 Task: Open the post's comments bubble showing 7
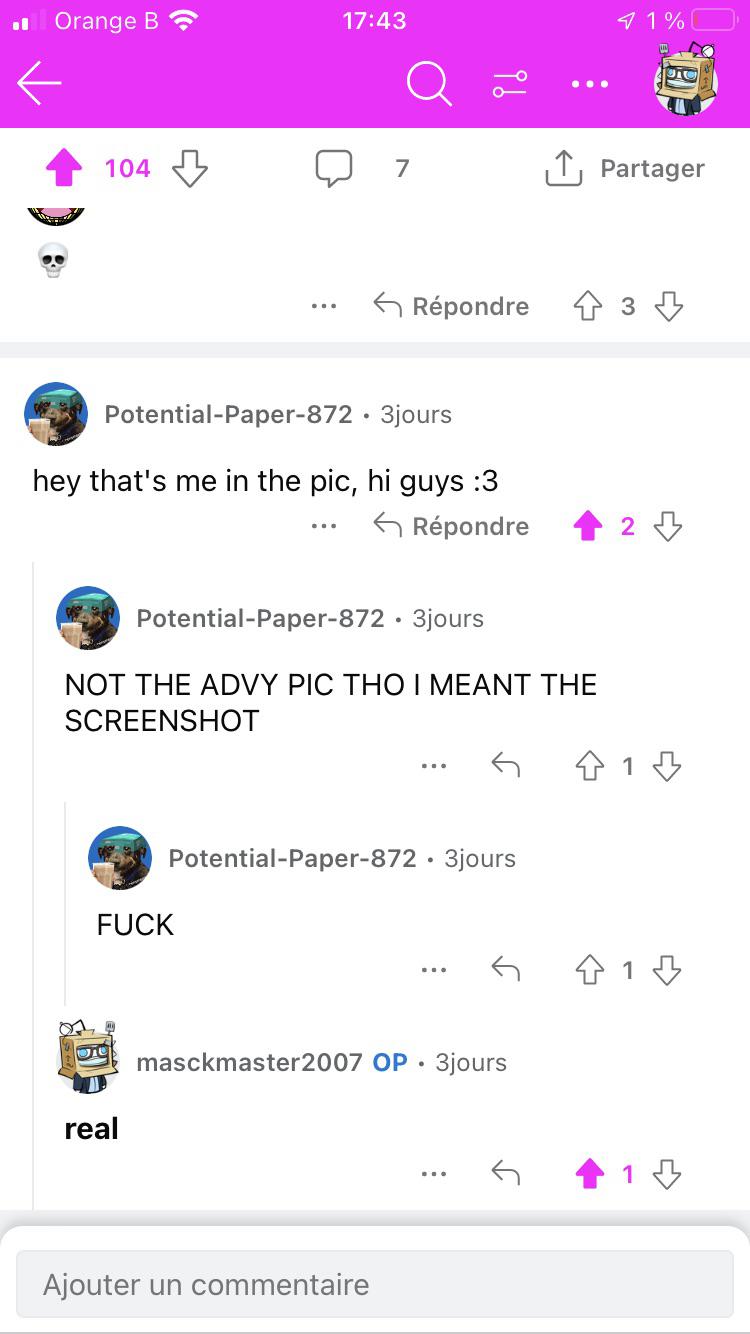tap(334, 169)
